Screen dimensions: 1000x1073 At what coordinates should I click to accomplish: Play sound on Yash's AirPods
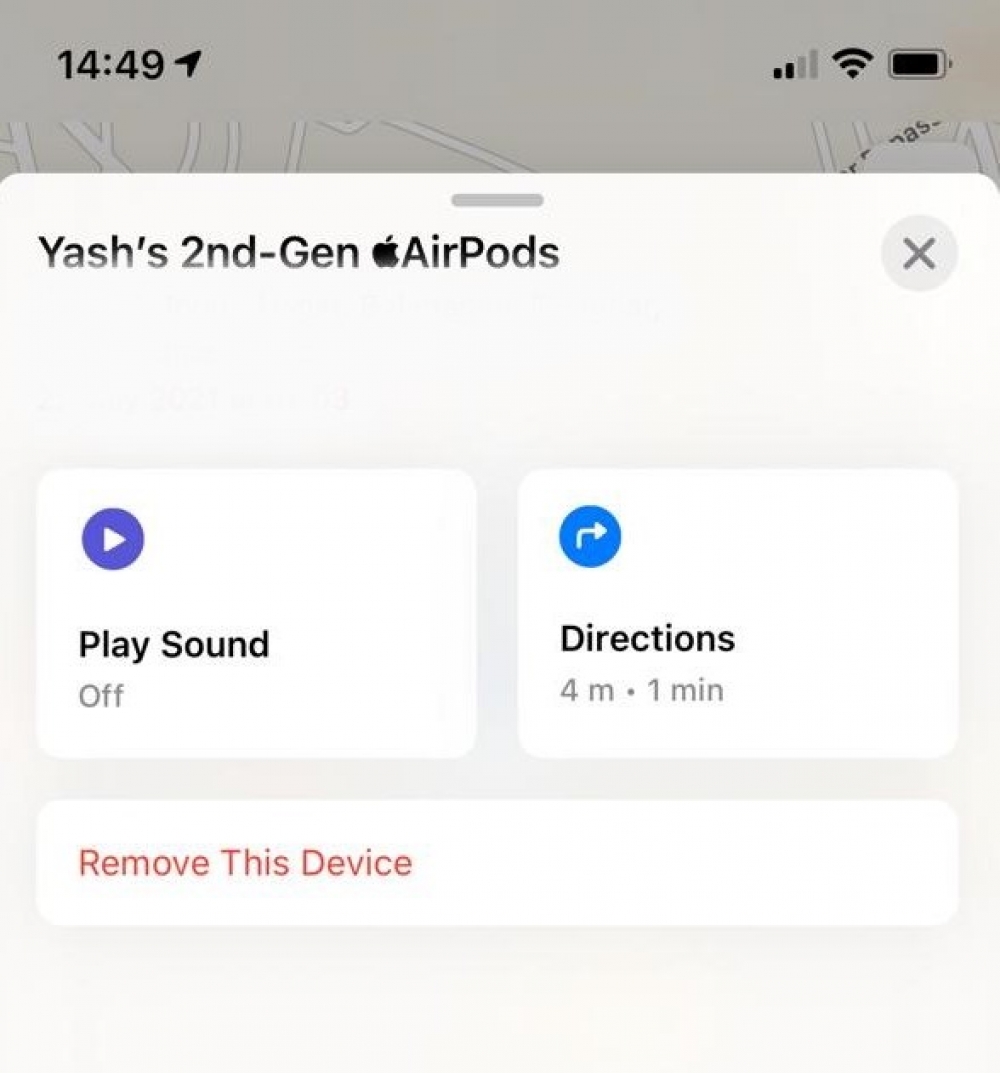(x=256, y=612)
